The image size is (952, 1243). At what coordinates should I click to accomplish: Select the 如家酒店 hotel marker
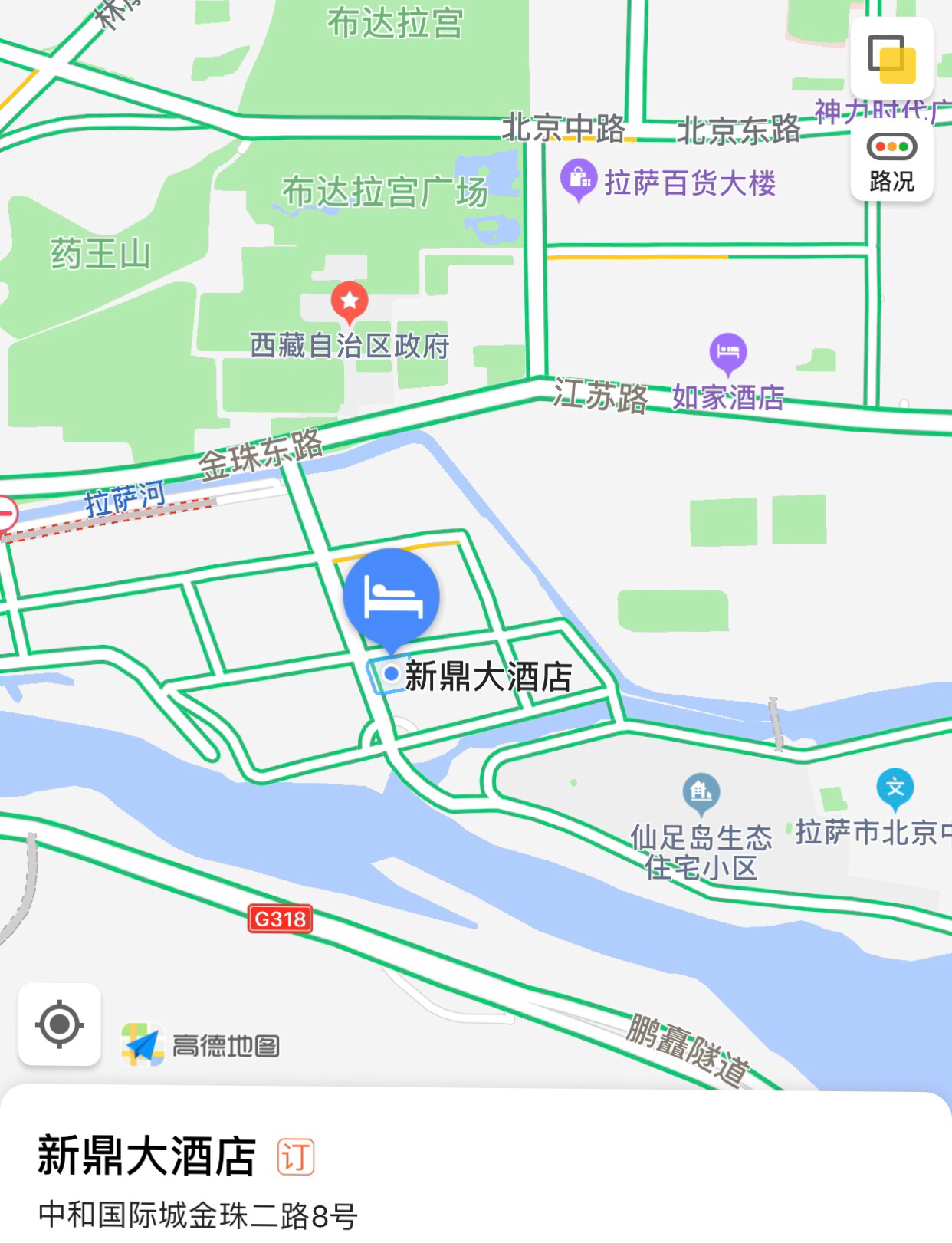pyautogui.click(x=727, y=352)
